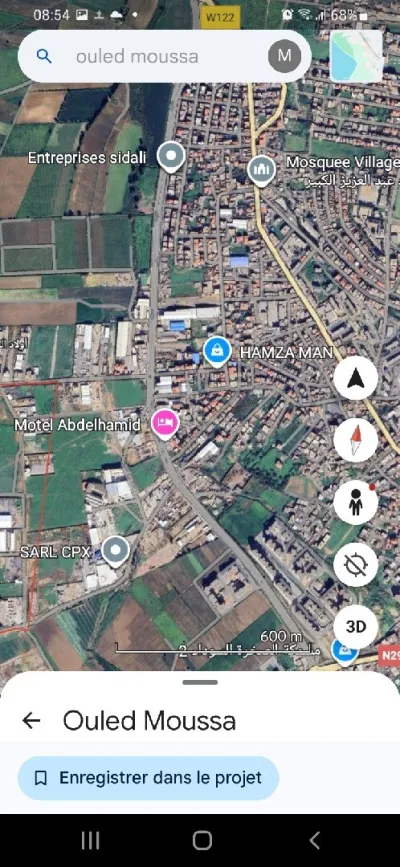Go back from Ouled Moussa panel
400x867 pixels.
[x=32, y=720]
